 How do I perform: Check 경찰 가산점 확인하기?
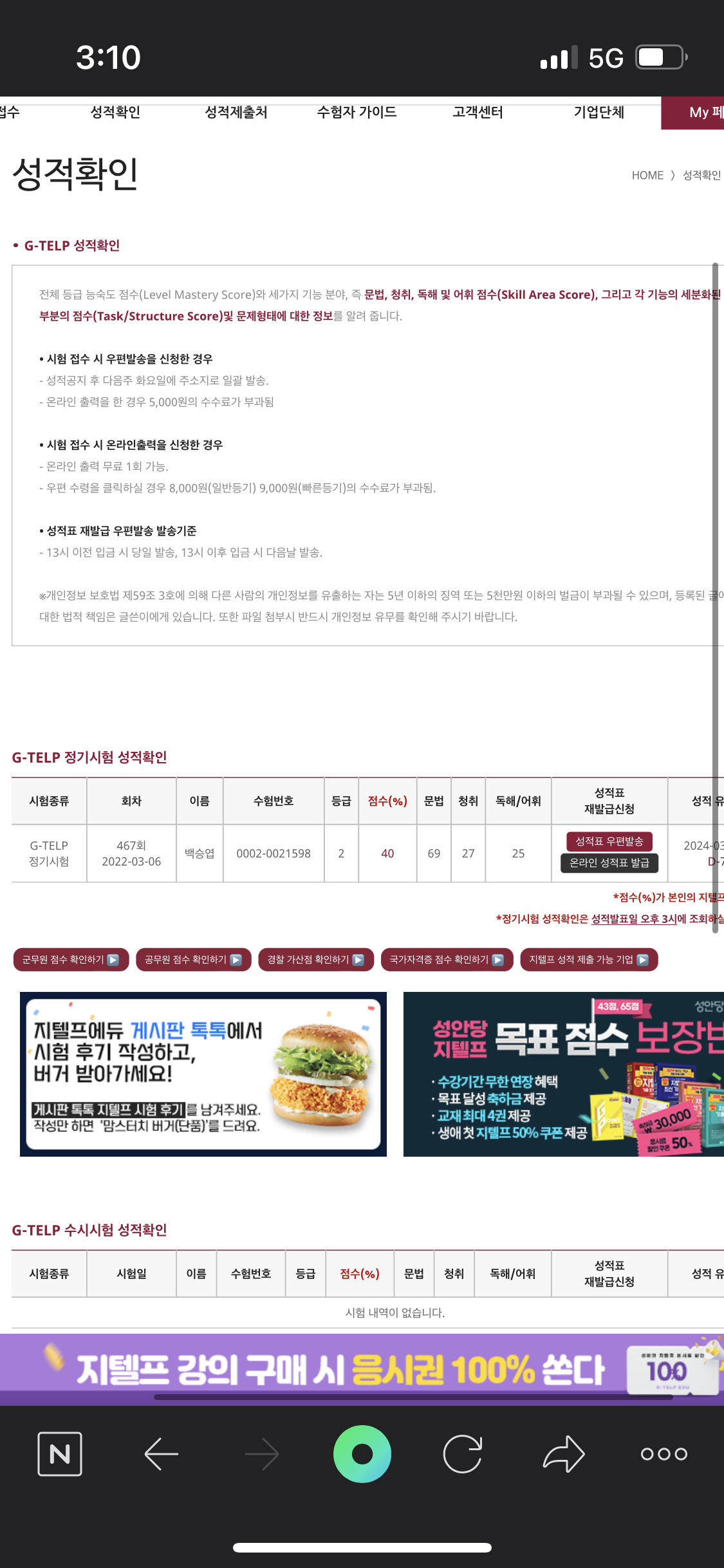click(x=315, y=960)
